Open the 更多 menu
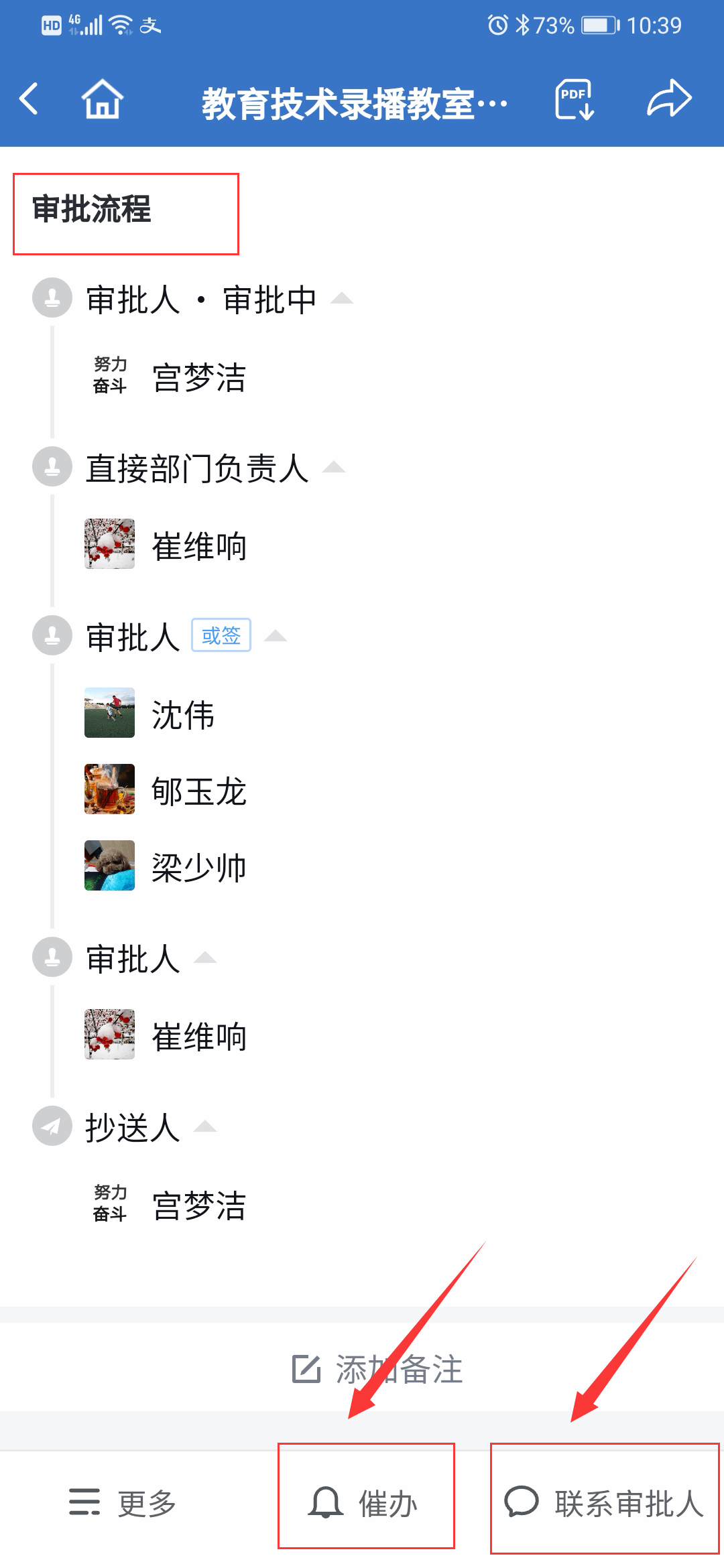724x1568 pixels. [x=123, y=1502]
